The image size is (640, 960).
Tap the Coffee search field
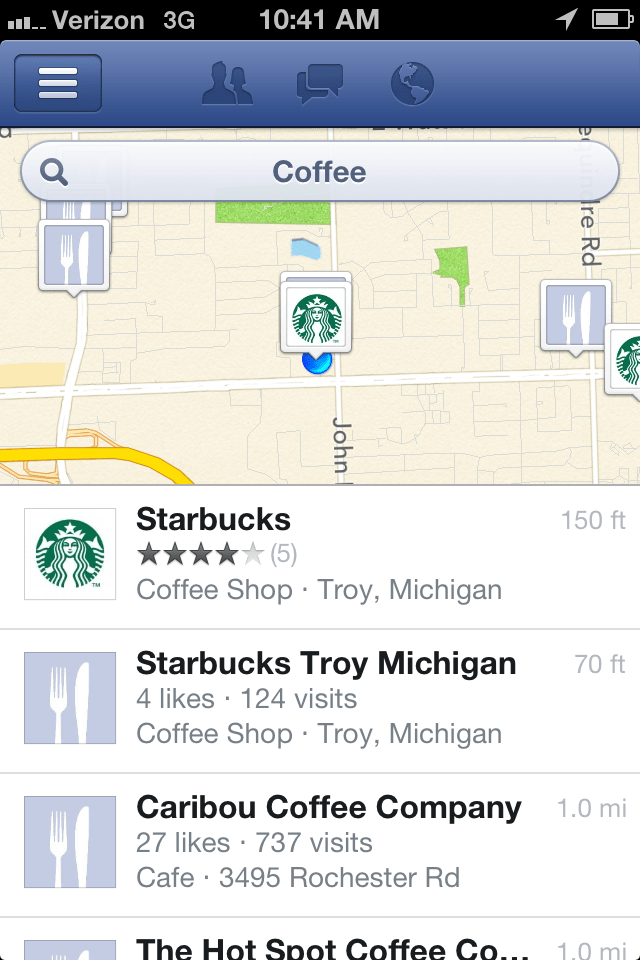tap(320, 172)
